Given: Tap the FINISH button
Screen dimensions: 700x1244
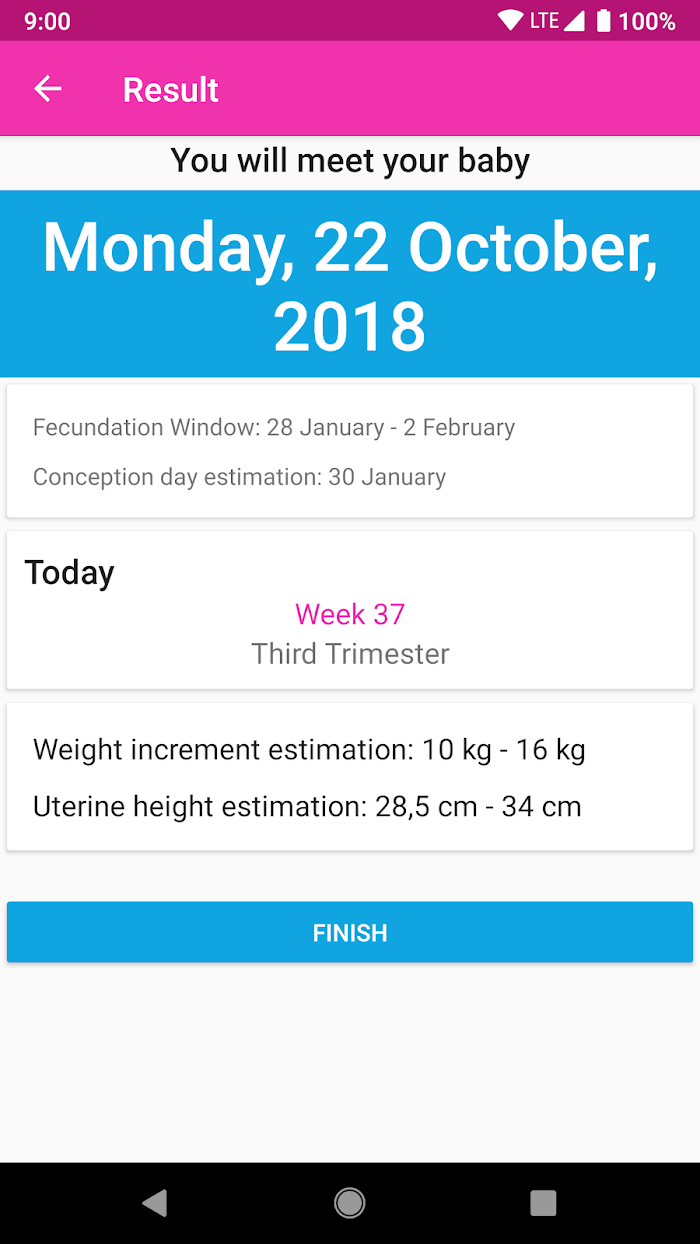Looking at the screenshot, I should point(350,932).
